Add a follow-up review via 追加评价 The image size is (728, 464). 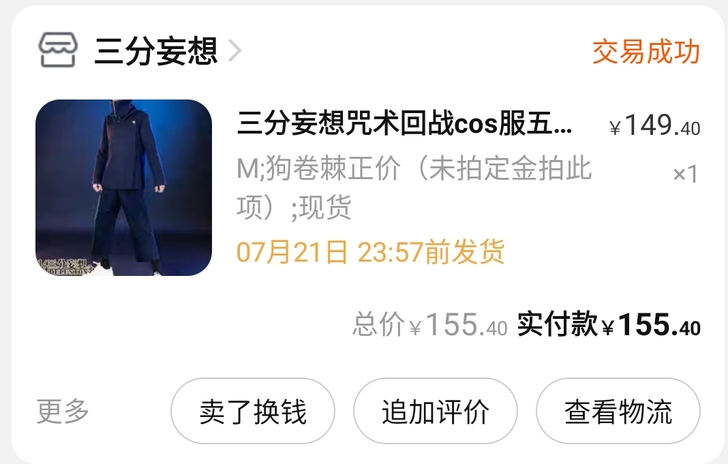435,411
